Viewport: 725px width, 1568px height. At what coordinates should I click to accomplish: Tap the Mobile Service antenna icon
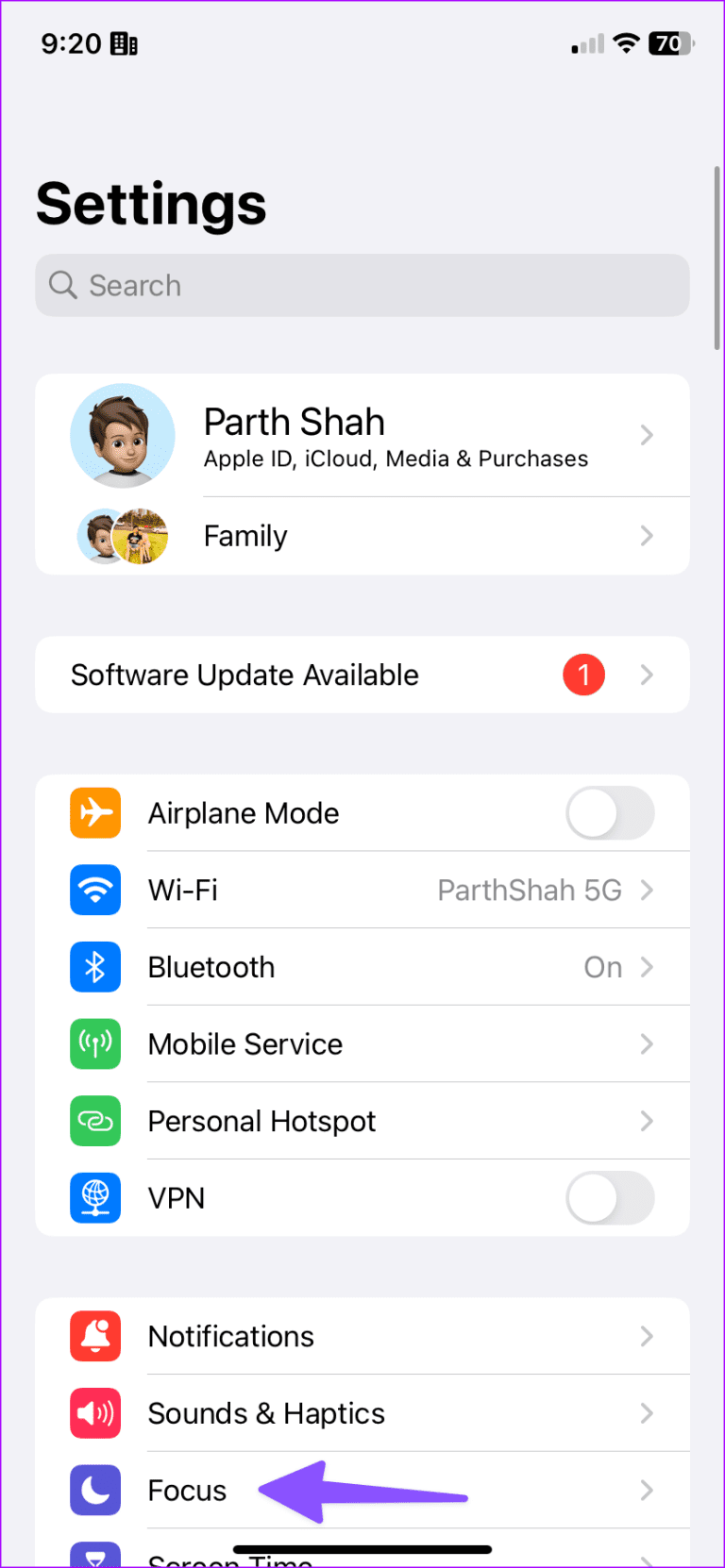pos(94,1043)
